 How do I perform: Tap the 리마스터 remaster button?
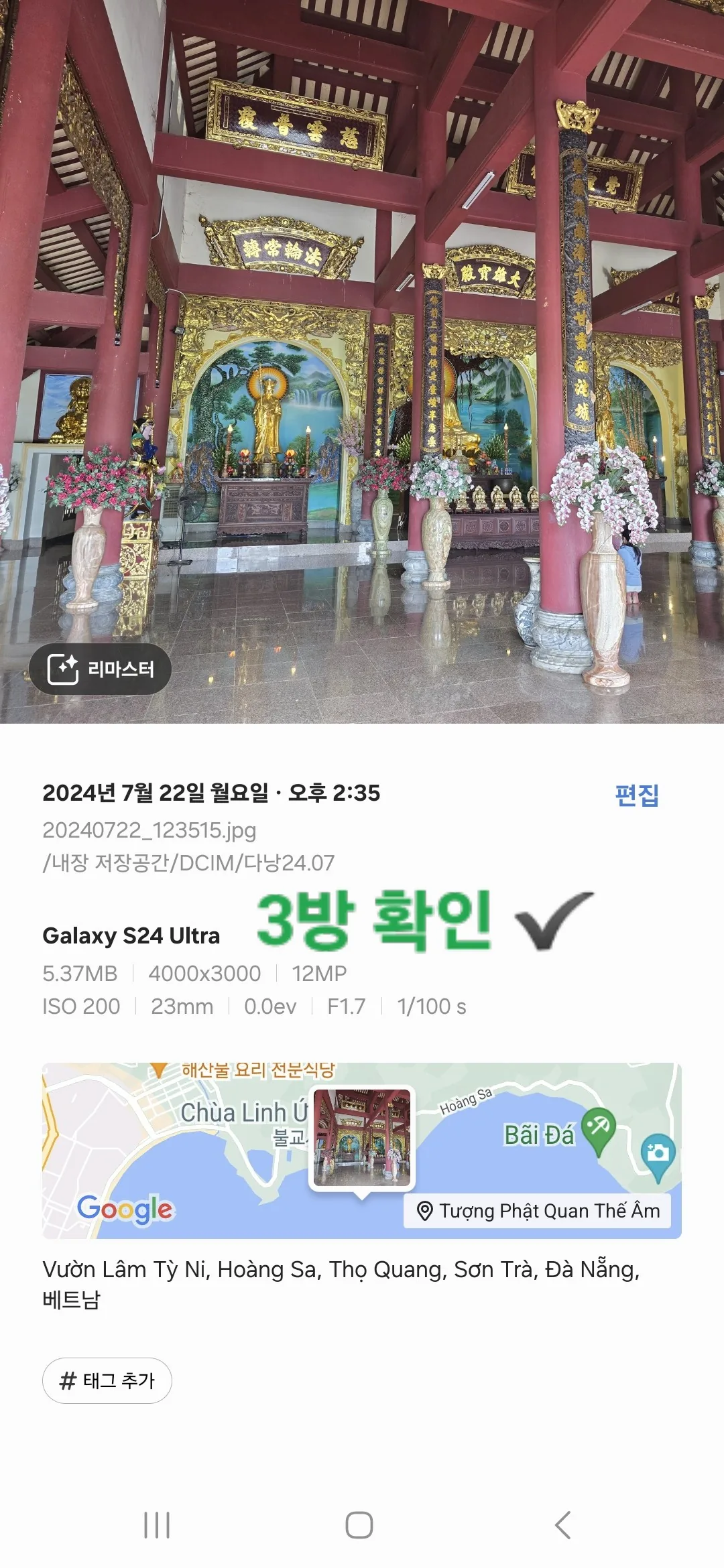coord(100,669)
